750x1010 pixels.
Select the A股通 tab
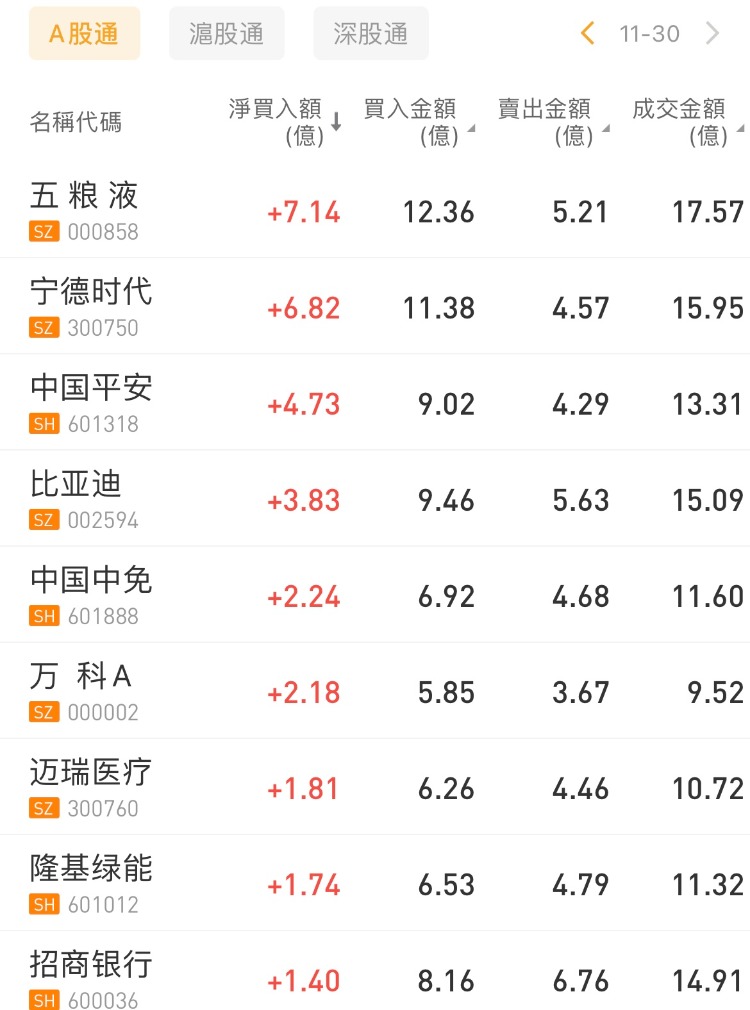pos(84,34)
